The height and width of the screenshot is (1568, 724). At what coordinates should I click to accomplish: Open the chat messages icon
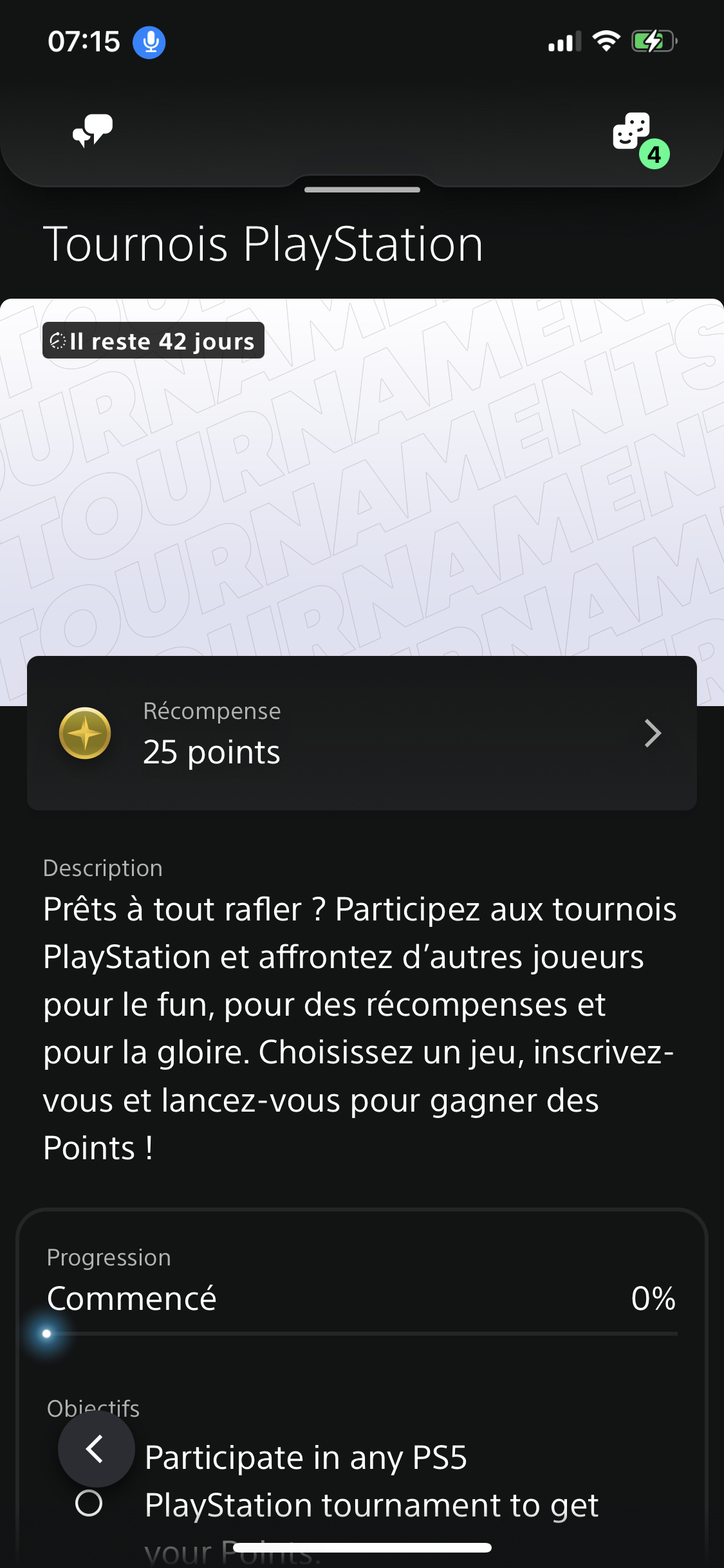[x=93, y=131]
